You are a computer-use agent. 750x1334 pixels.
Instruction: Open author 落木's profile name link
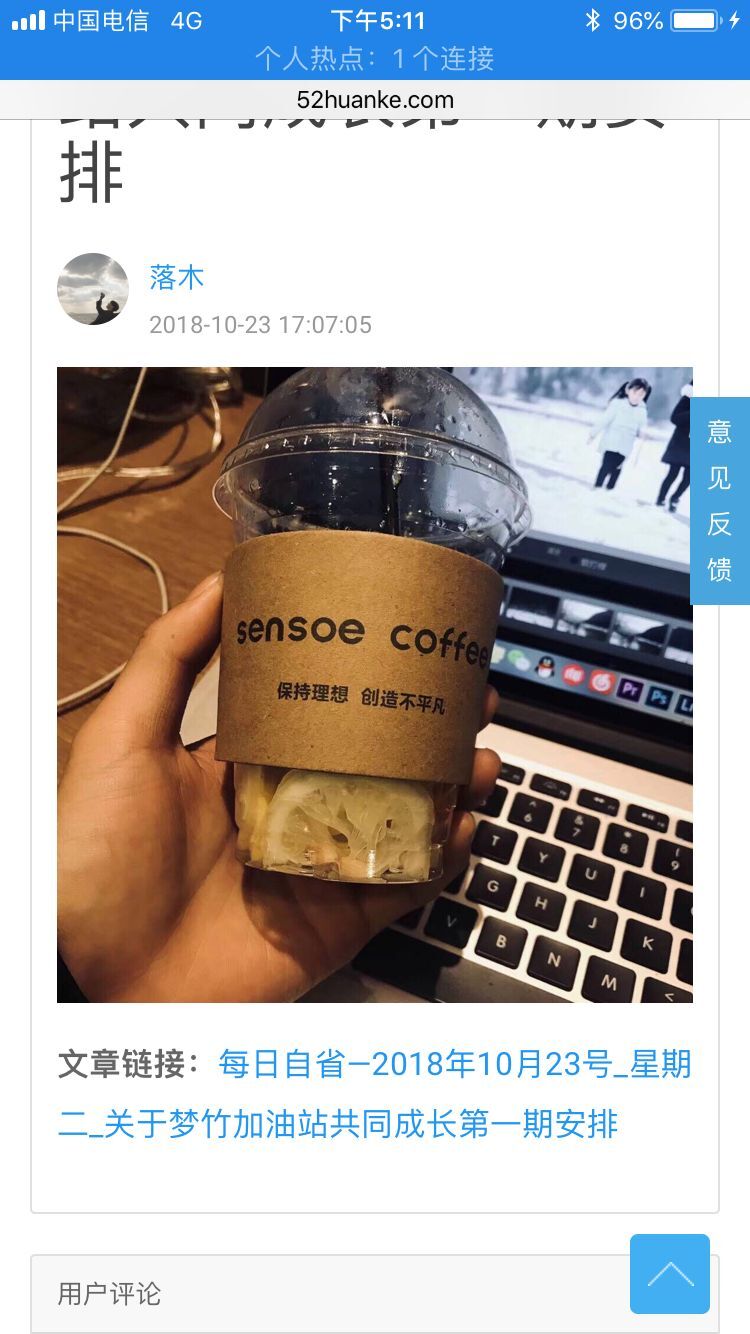177,277
